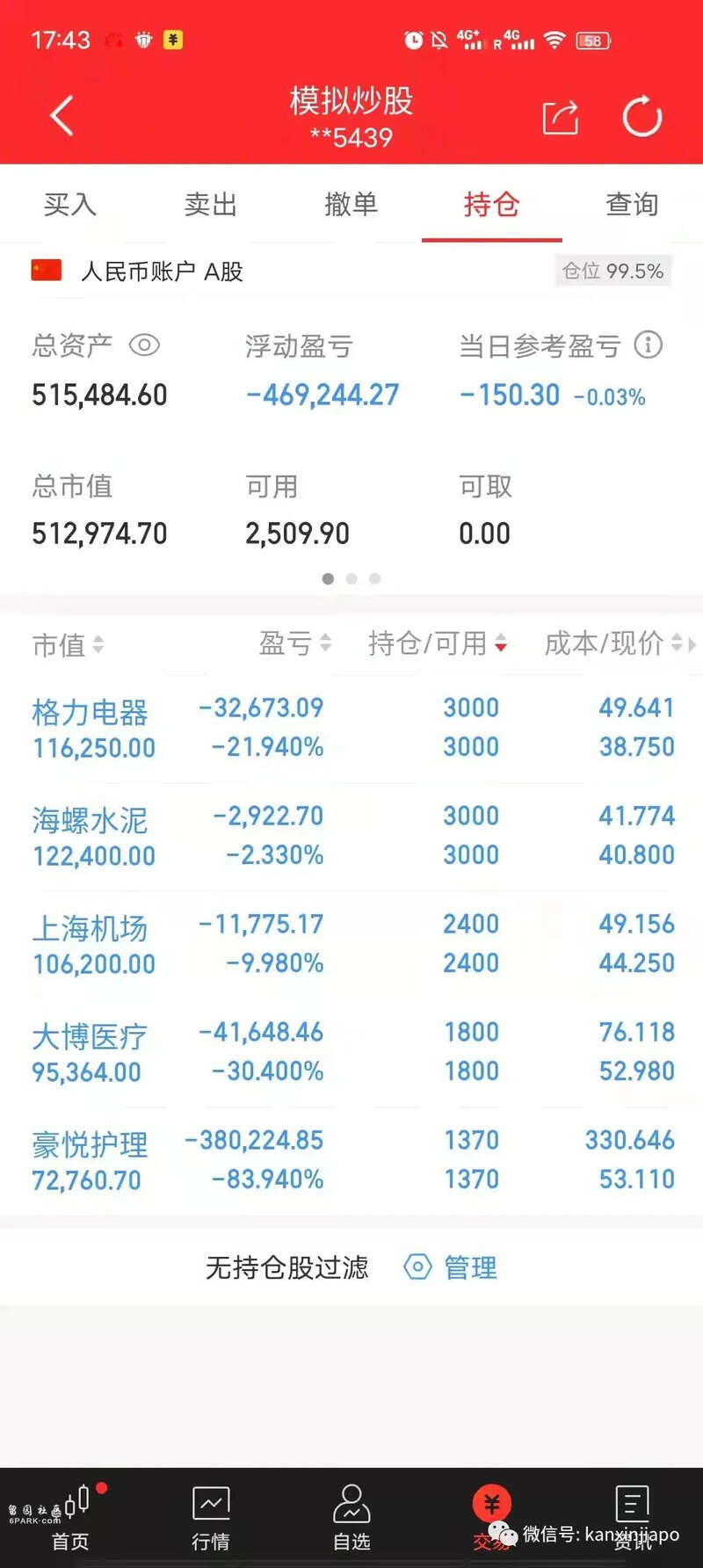
Task: Open 豪悦护理 holding row
Action: tap(351, 1160)
